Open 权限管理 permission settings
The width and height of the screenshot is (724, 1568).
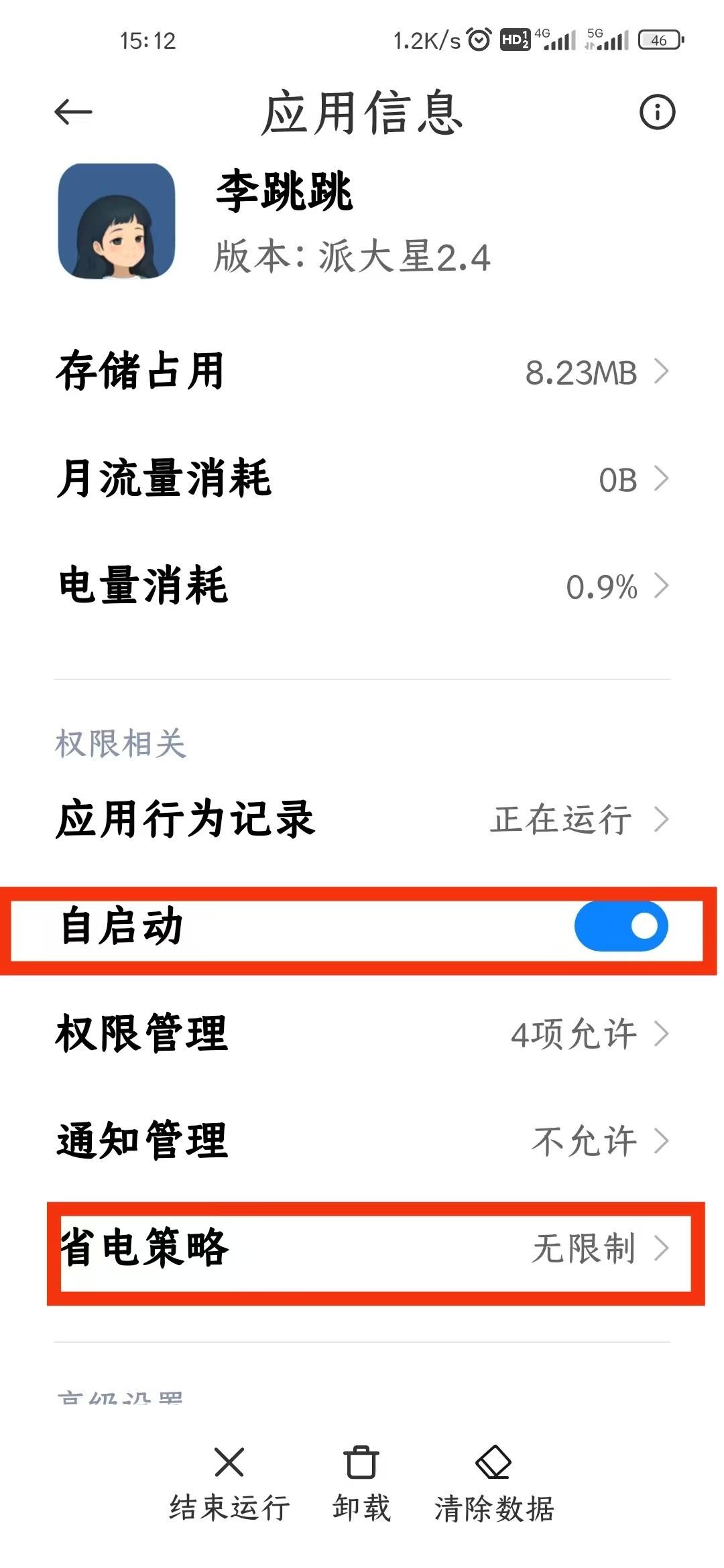pyautogui.click(x=362, y=1033)
